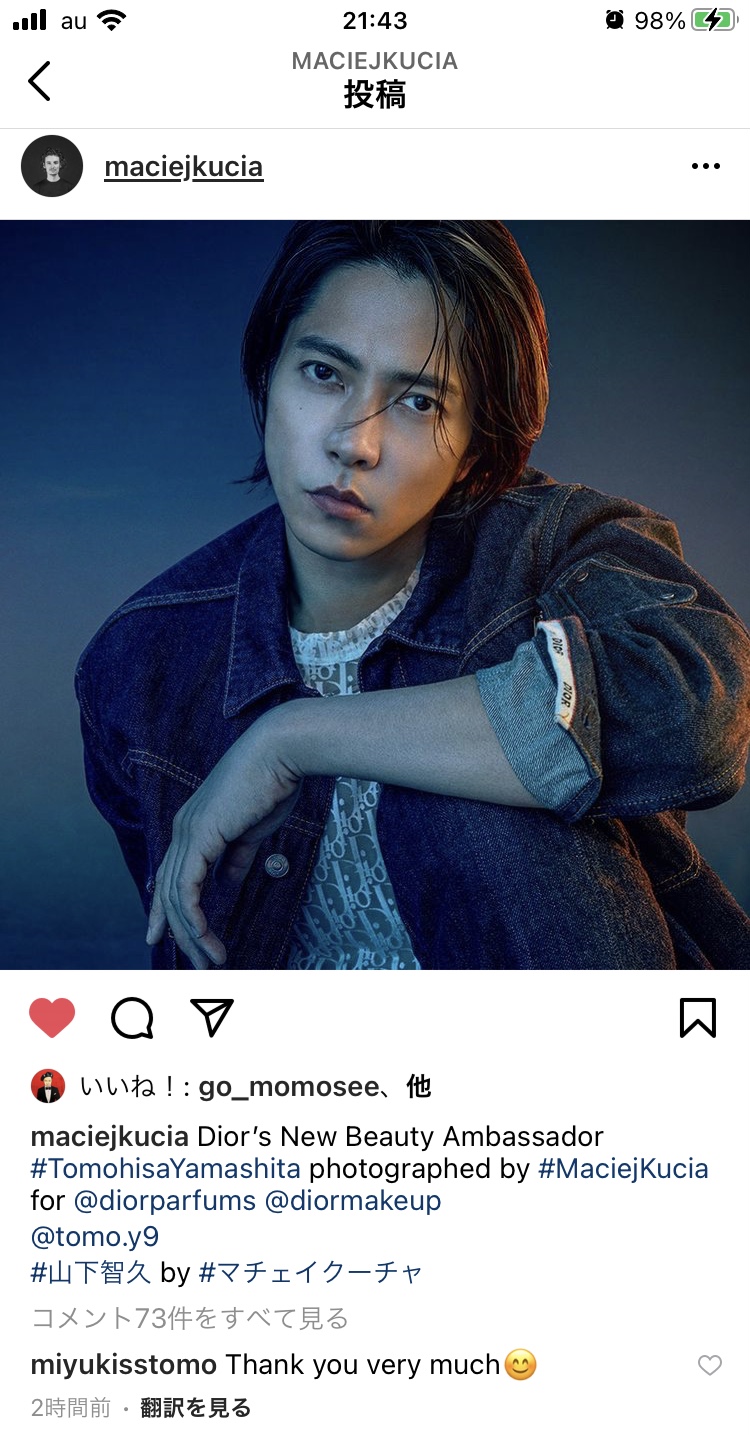Like miyukisstomo's comment with the heart
Viewport: 750px width, 1435px height.
(x=709, y=1365)
